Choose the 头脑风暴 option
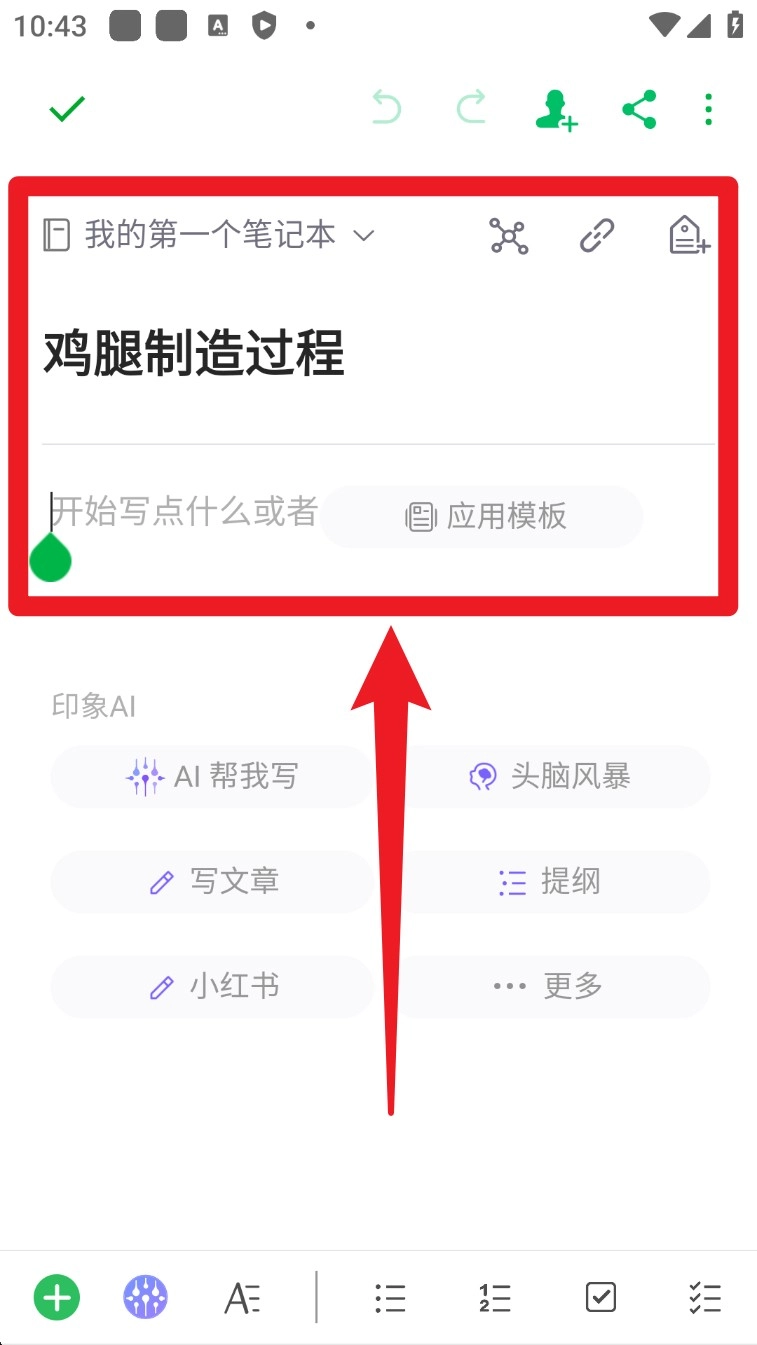Screen dimensions: 757x1345 [551, 776]
